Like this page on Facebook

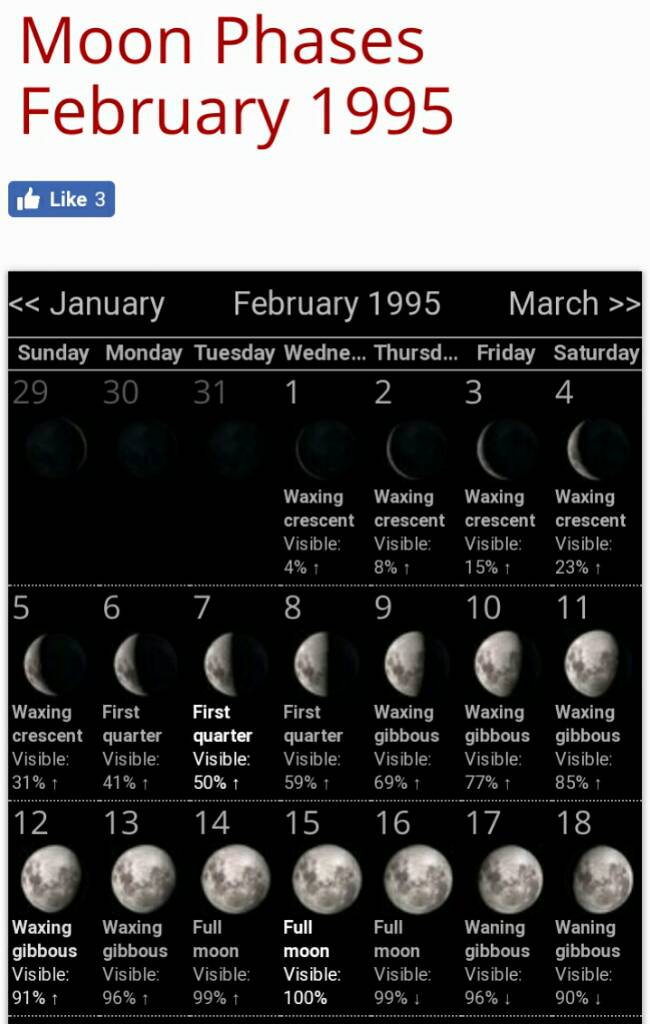[x=61, y=199]
